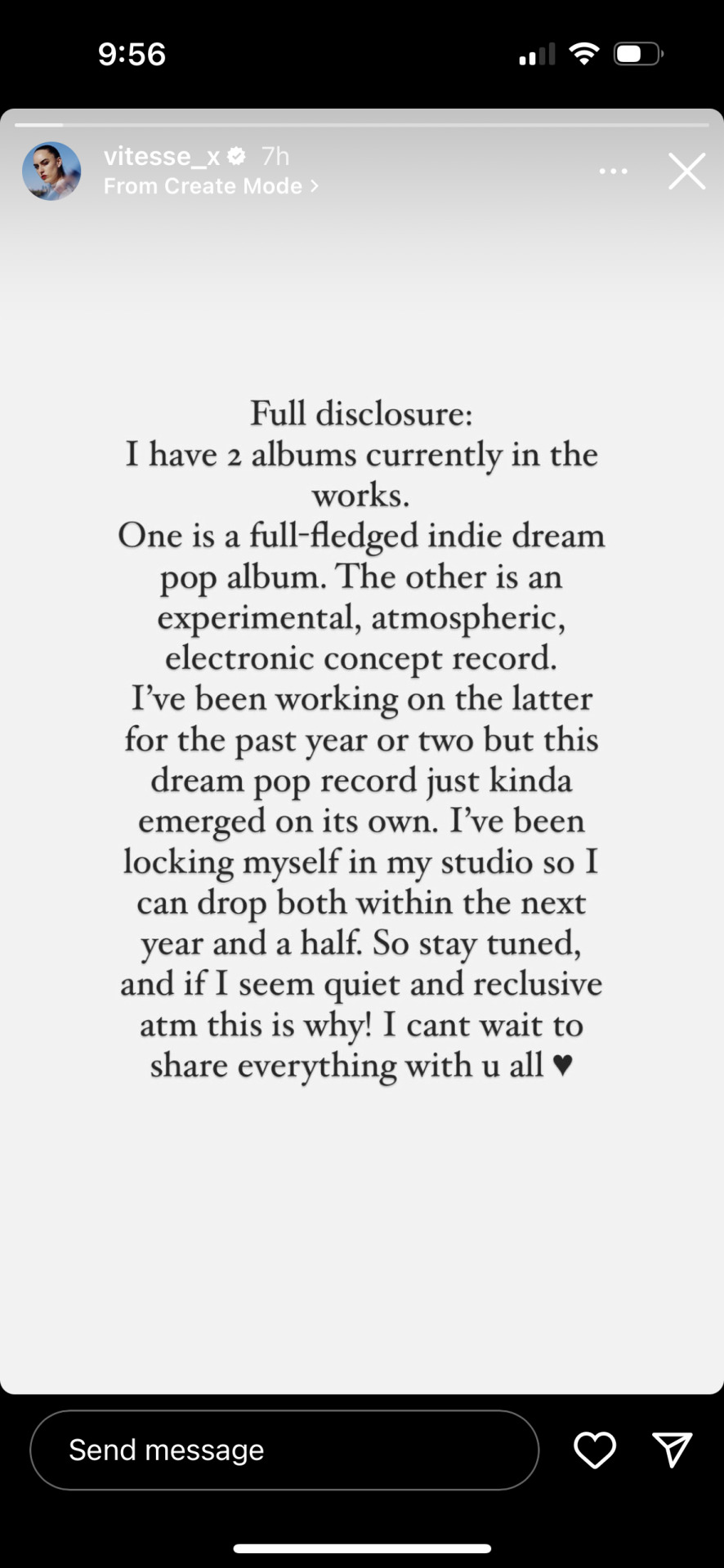Tap the vitesse_x username

point(162,156)
